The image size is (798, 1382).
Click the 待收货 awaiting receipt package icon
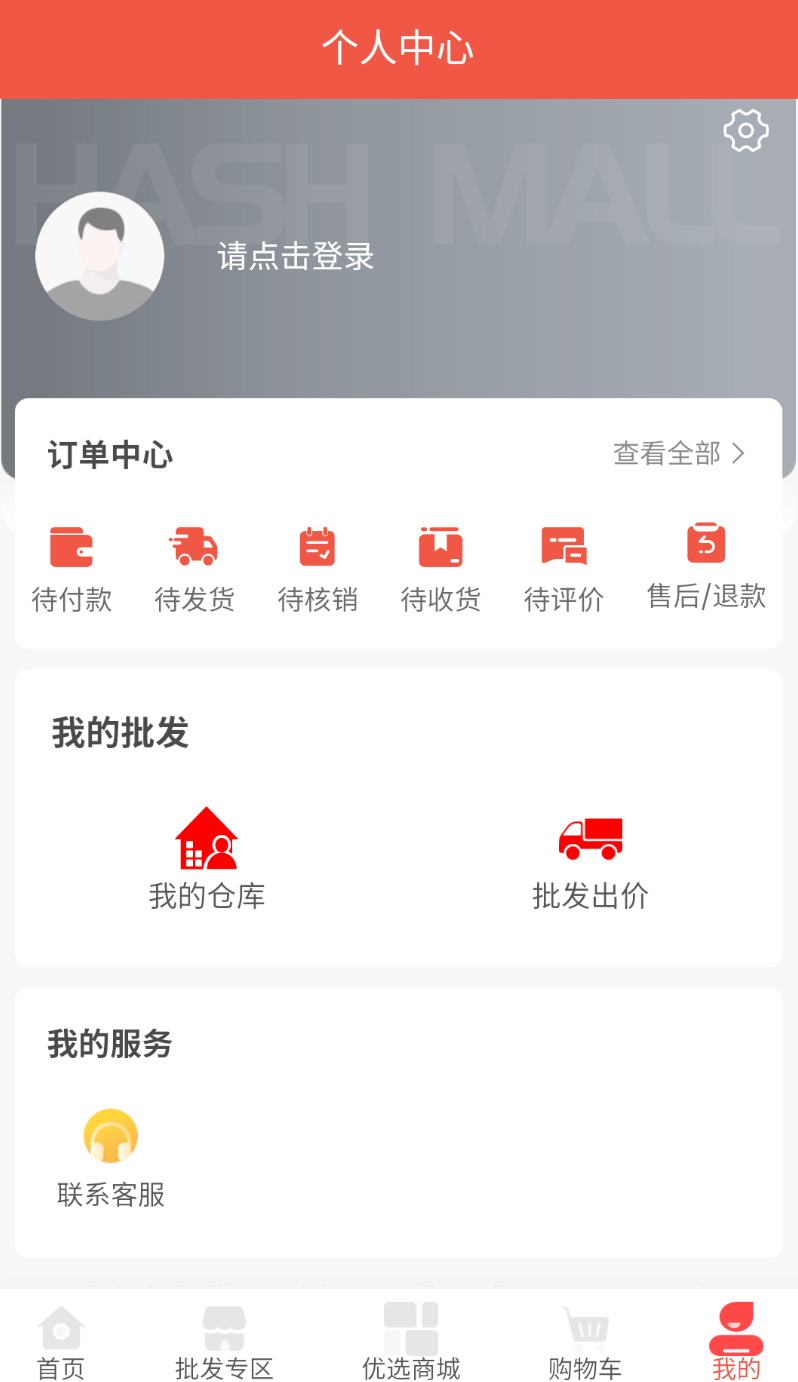point(440,545)
